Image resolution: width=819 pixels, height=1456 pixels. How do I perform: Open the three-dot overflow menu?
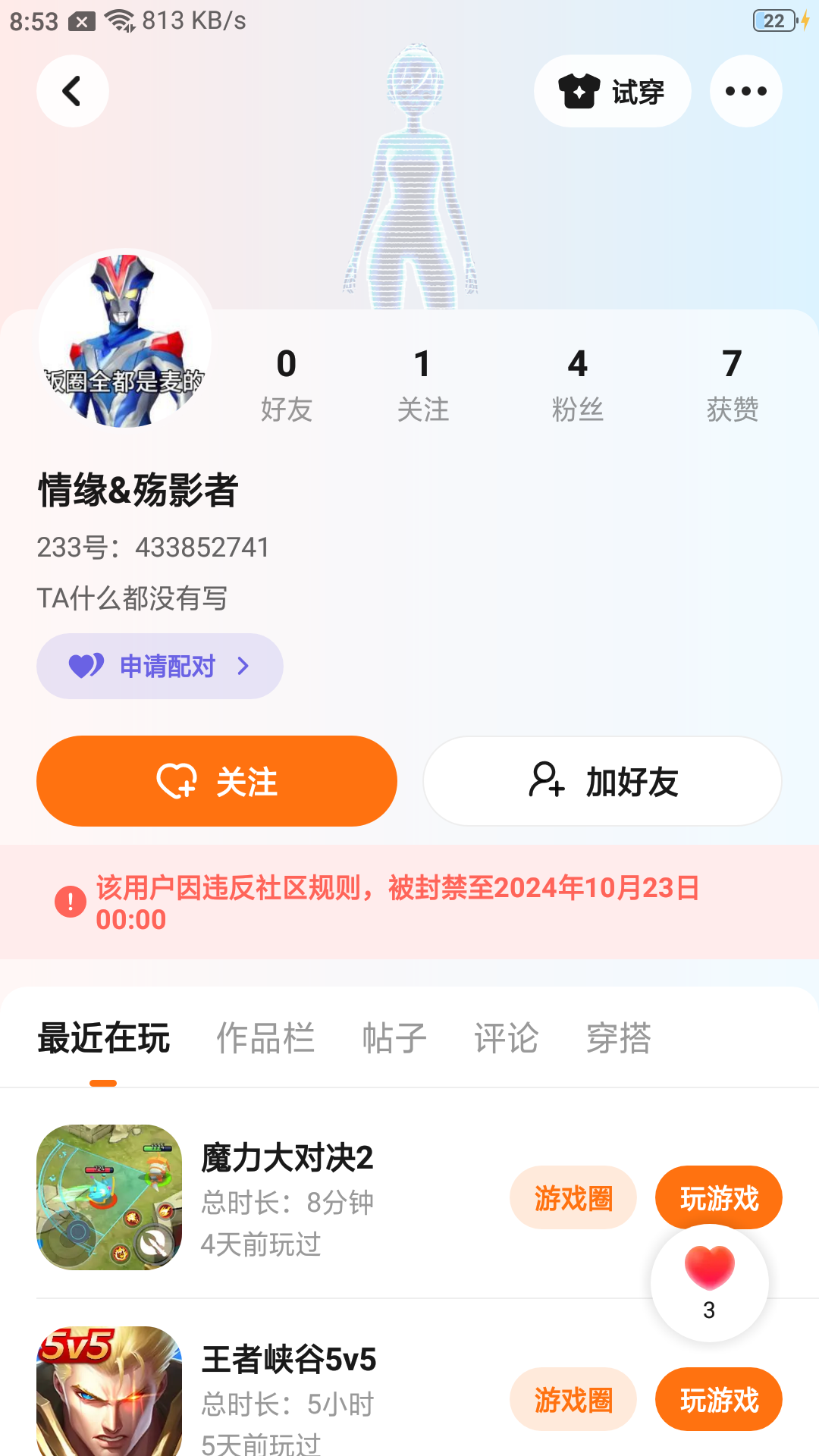(745, 91)
